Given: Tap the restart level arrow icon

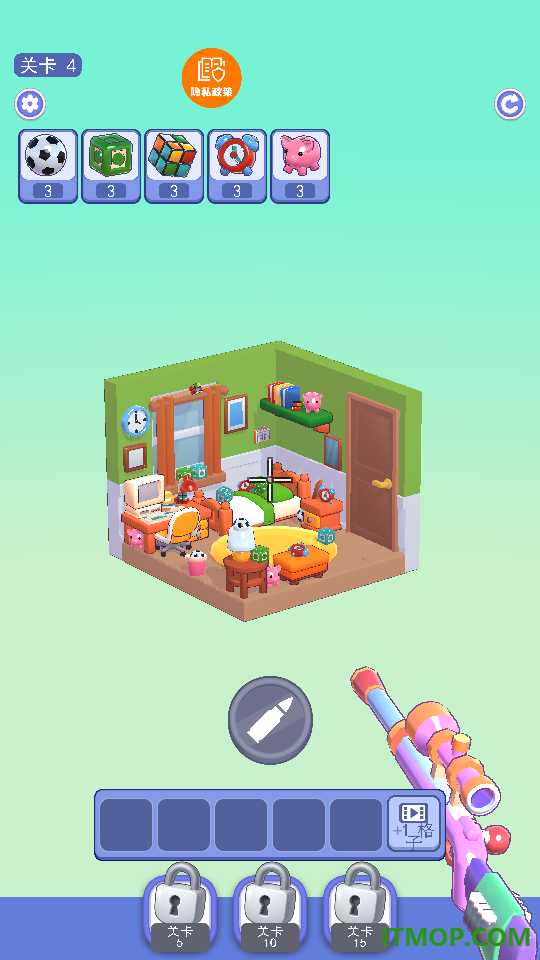Looking at the screenshot, I should click(510, 104).
